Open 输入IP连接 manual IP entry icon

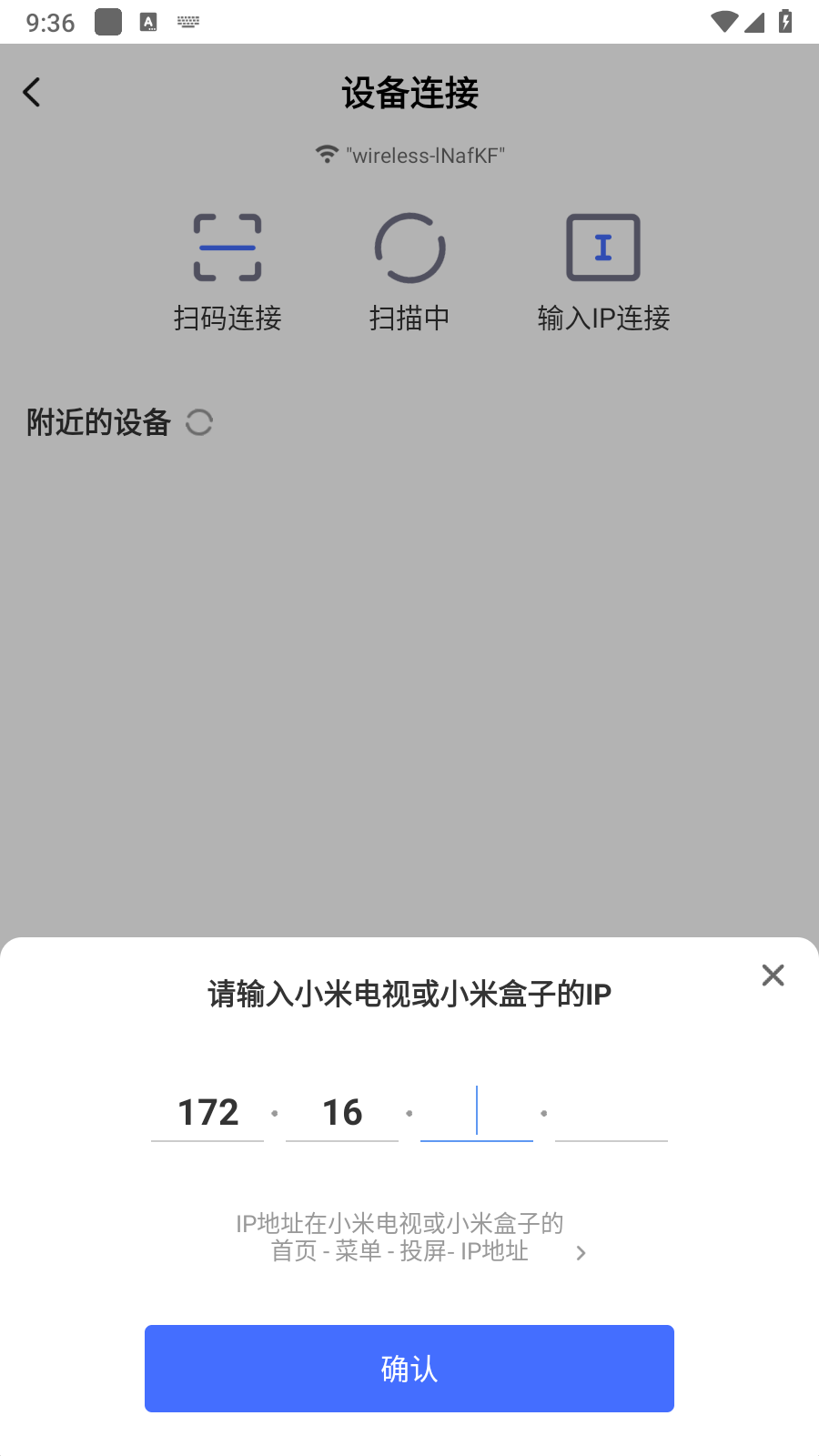tap(602, 247)
